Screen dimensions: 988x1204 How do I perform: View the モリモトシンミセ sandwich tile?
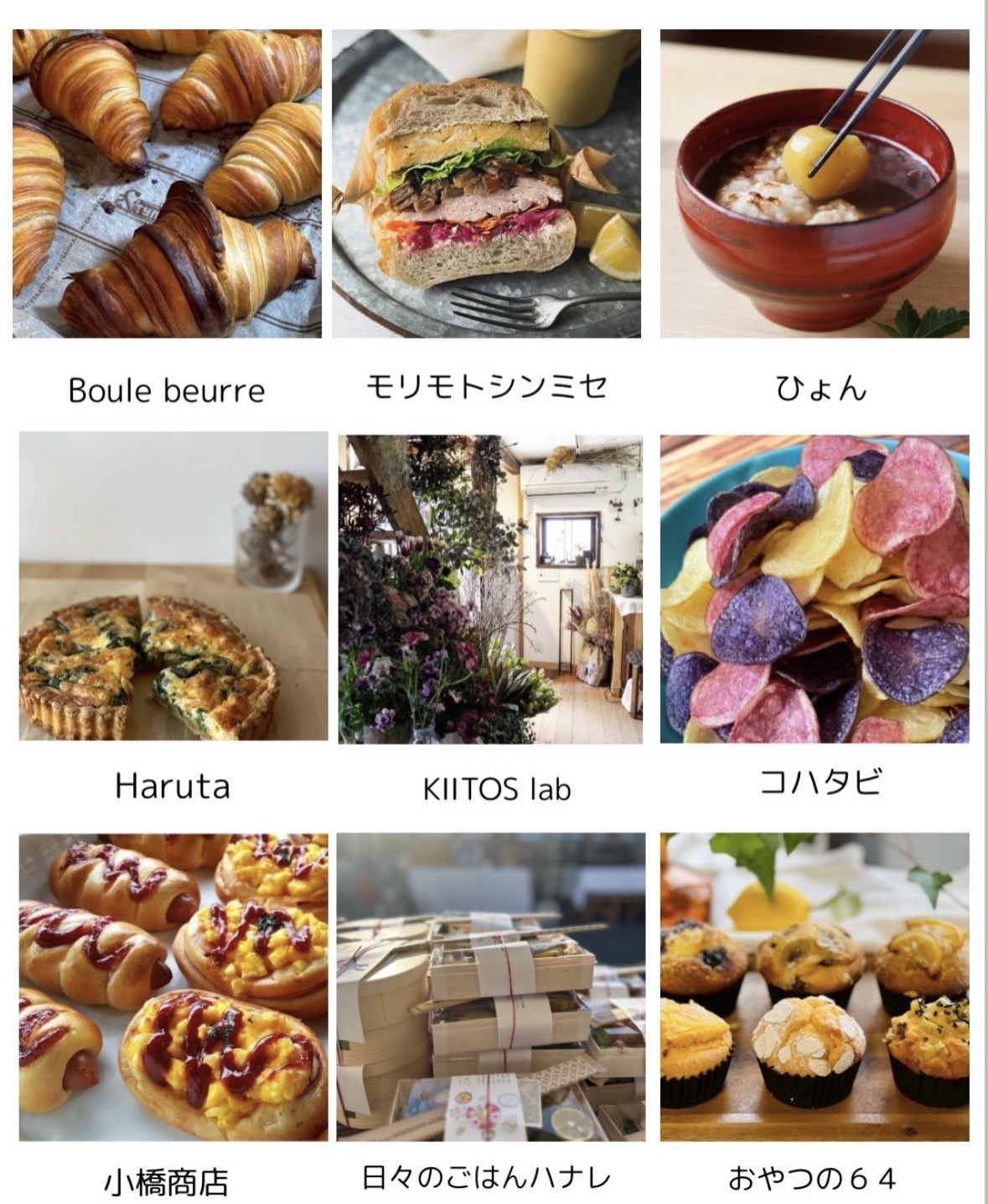coord(486,184)
